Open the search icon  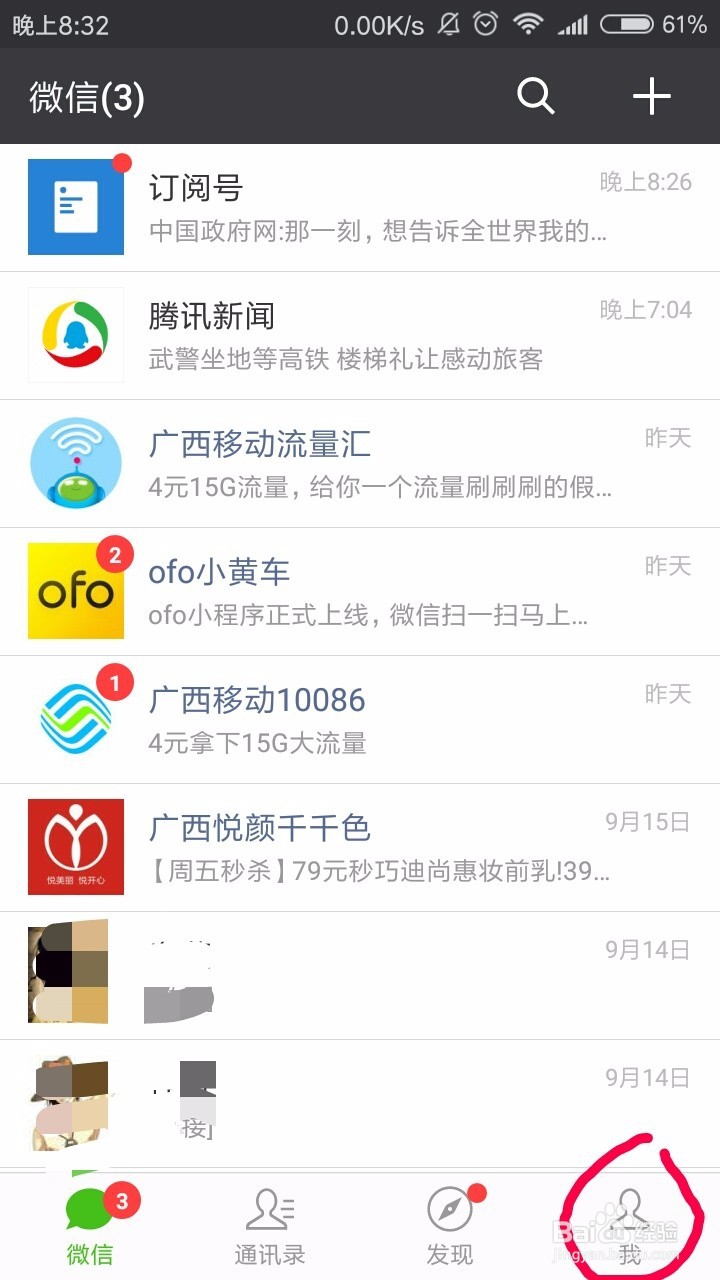tap(535, 96)
